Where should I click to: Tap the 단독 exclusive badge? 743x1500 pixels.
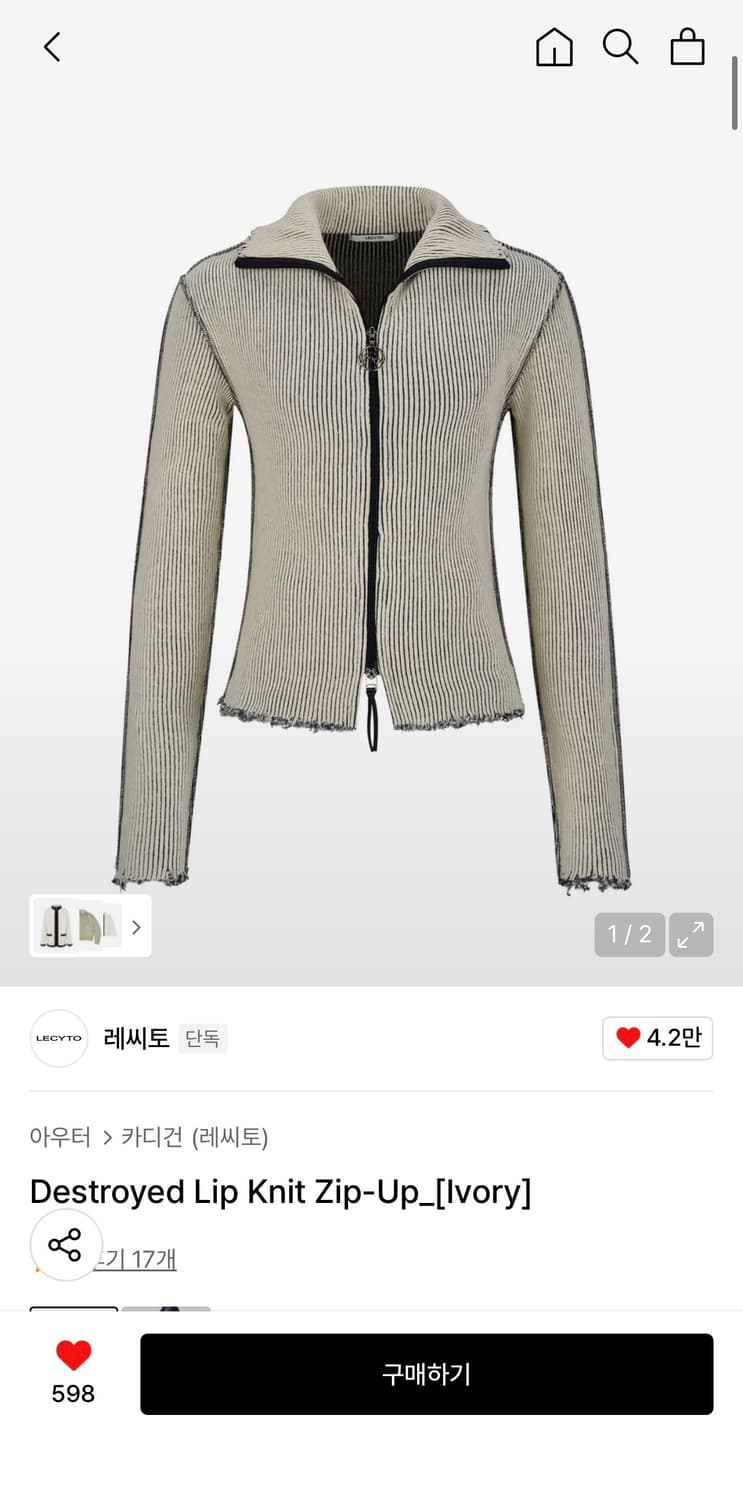[203, 1039]
